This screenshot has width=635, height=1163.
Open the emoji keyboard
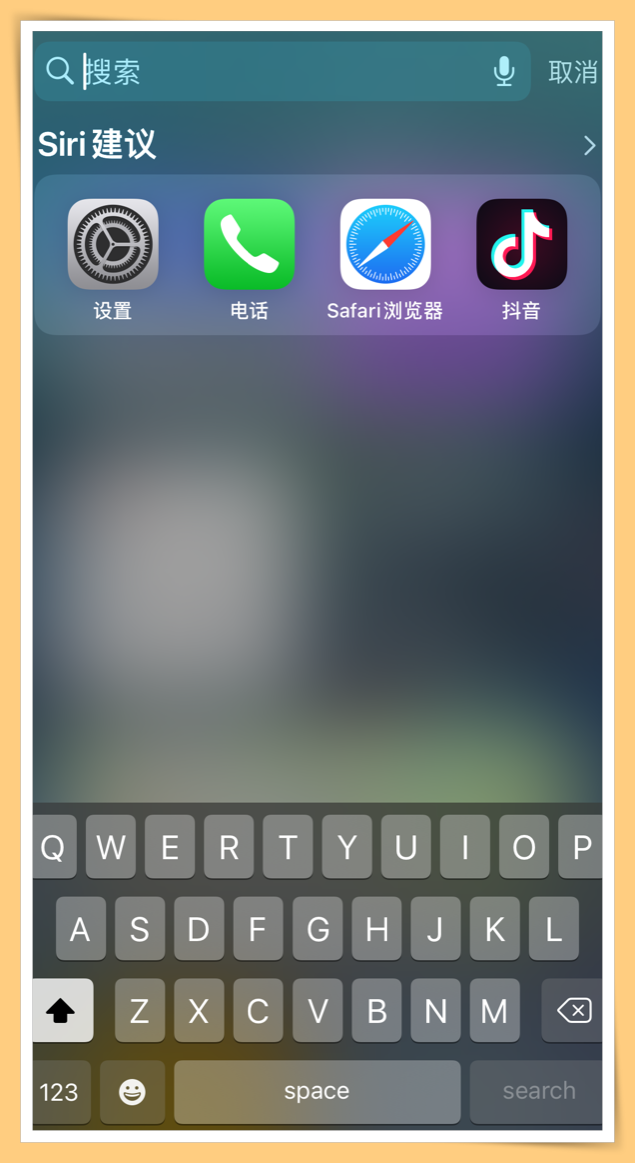point(132,1092)
